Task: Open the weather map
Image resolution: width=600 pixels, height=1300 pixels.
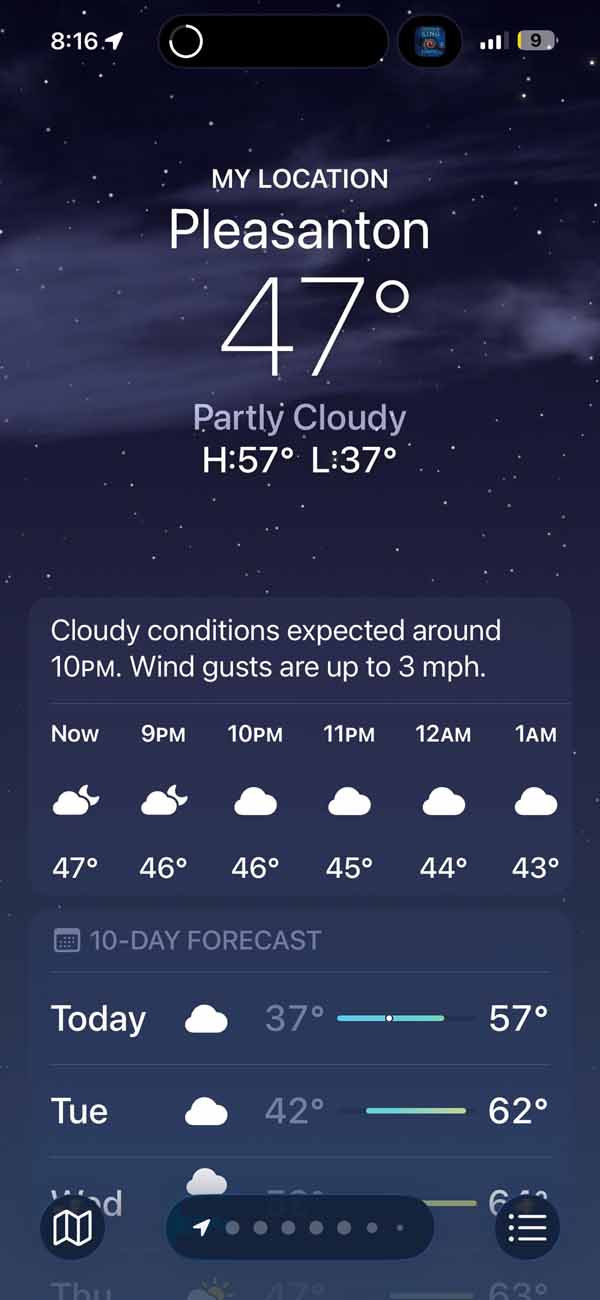Action: [72, 1227]
